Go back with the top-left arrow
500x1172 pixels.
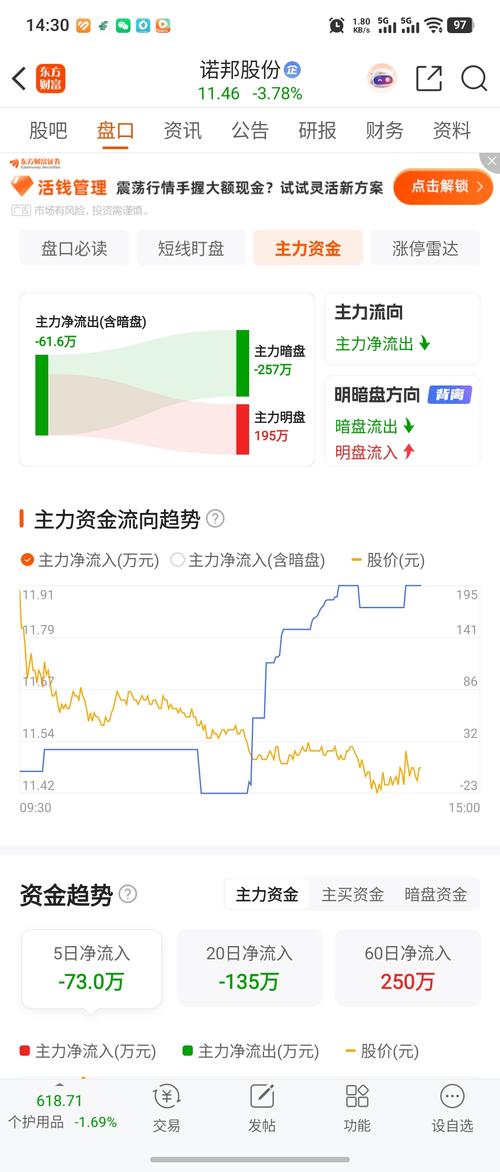(19, 78)
